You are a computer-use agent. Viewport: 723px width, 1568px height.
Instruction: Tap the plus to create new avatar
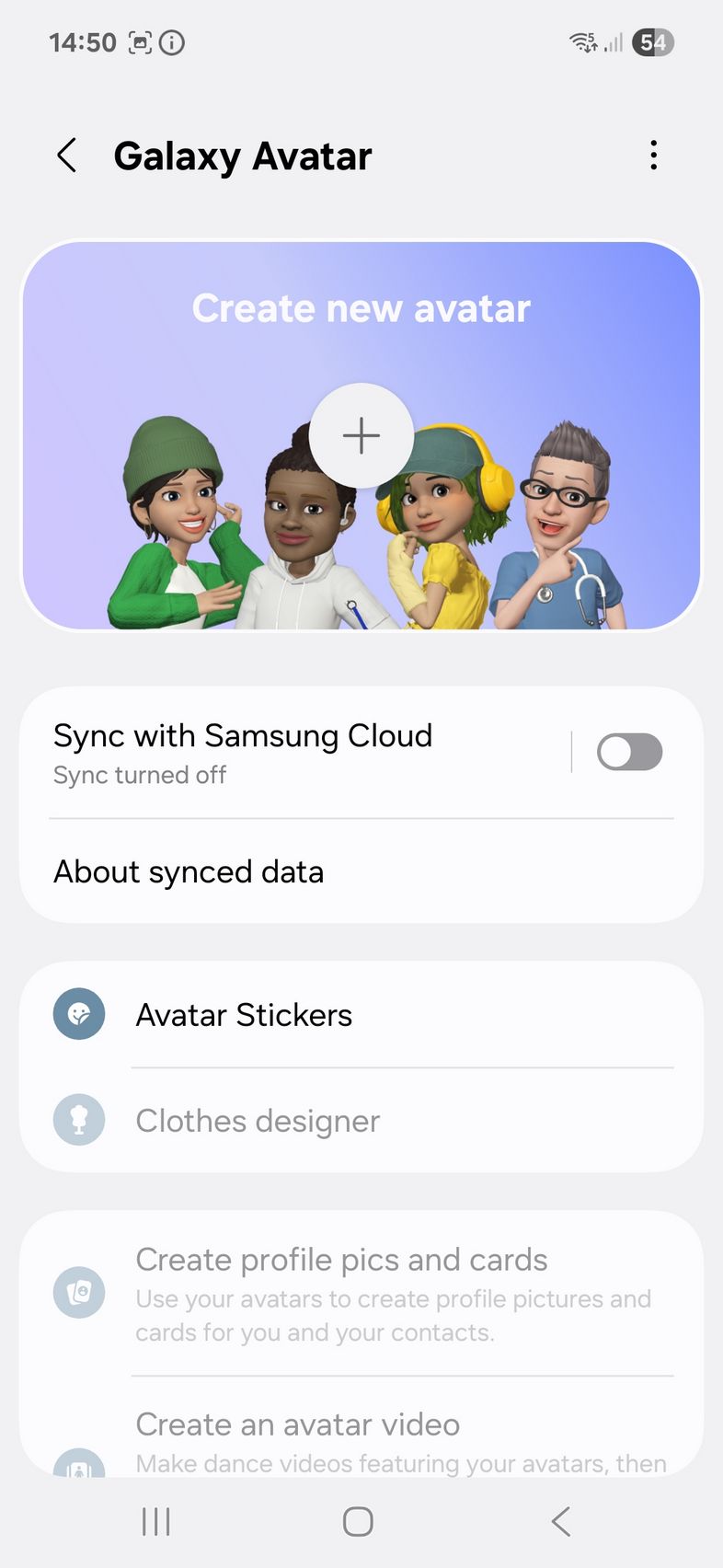361,435
